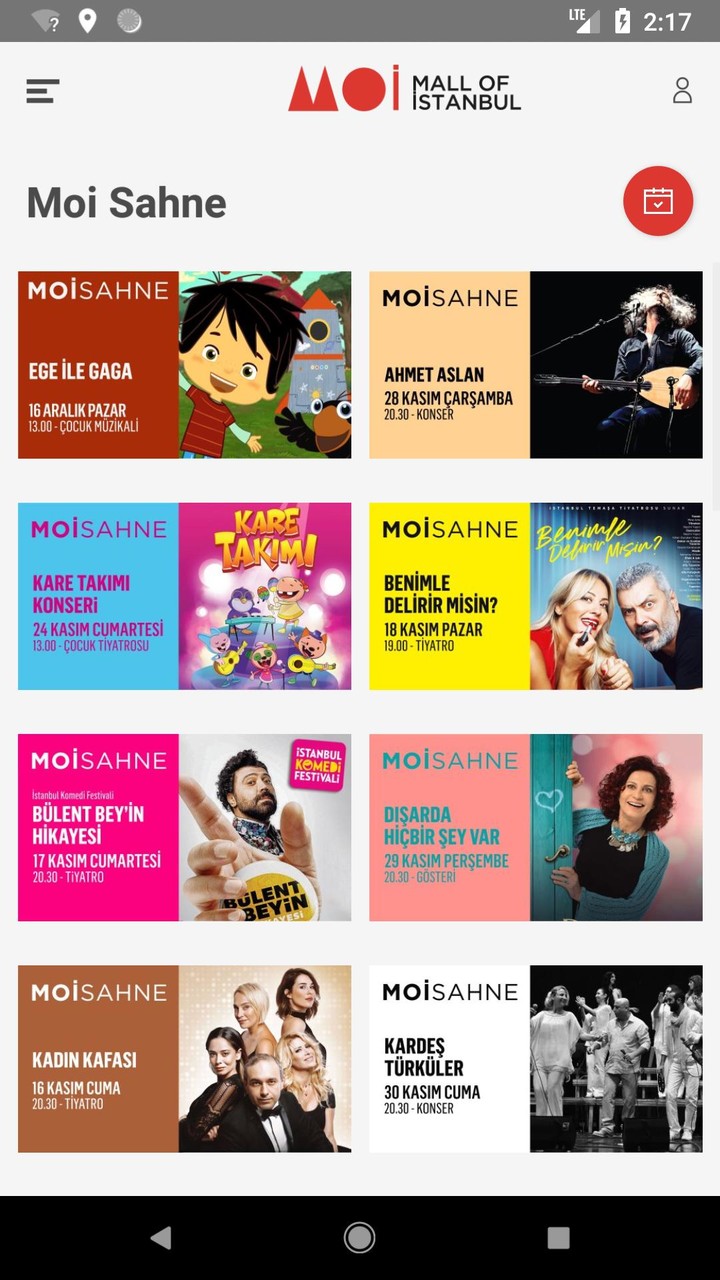Viewport: 720px width, 1280px height.
Task: Open the user profile icon
Action: (x=683, y=91)
